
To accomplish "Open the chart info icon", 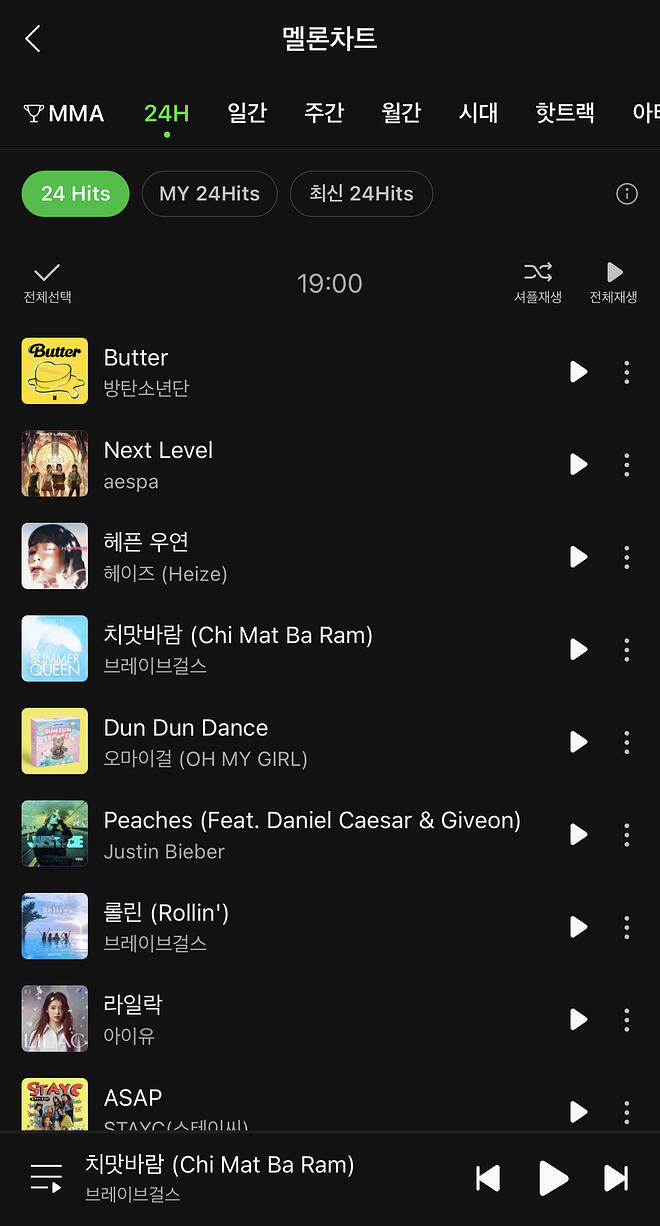I will tap(627, 194).
